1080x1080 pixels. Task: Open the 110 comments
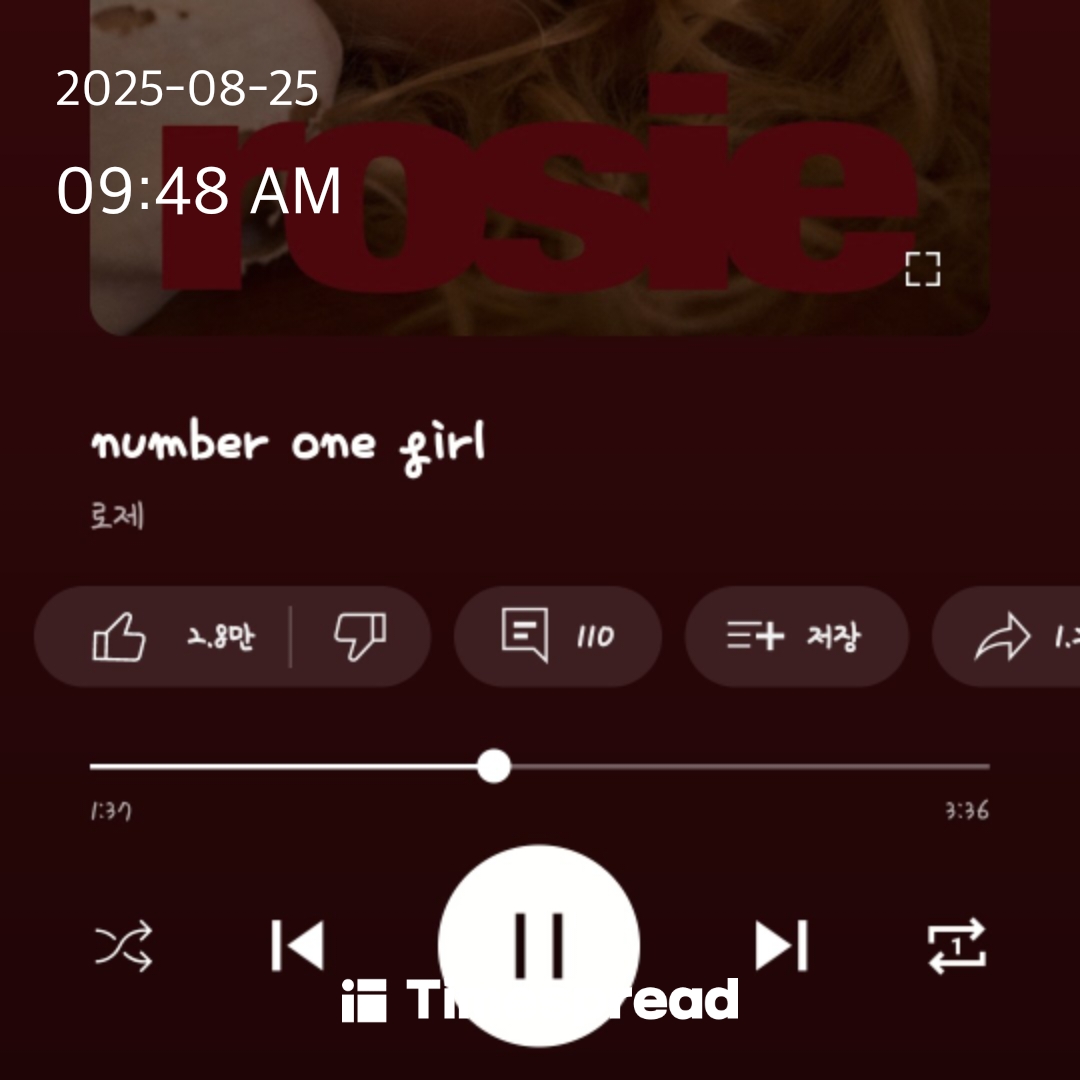557,637
